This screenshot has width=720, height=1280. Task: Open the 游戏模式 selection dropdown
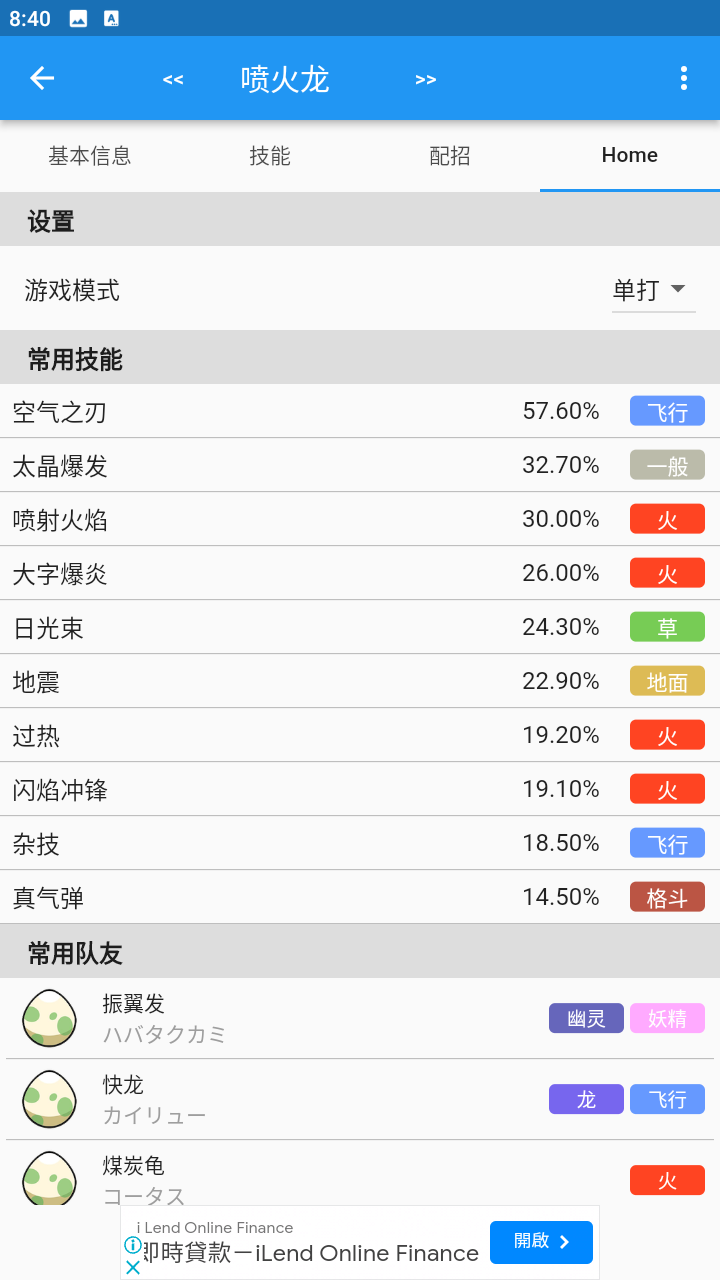coord(653,289)
